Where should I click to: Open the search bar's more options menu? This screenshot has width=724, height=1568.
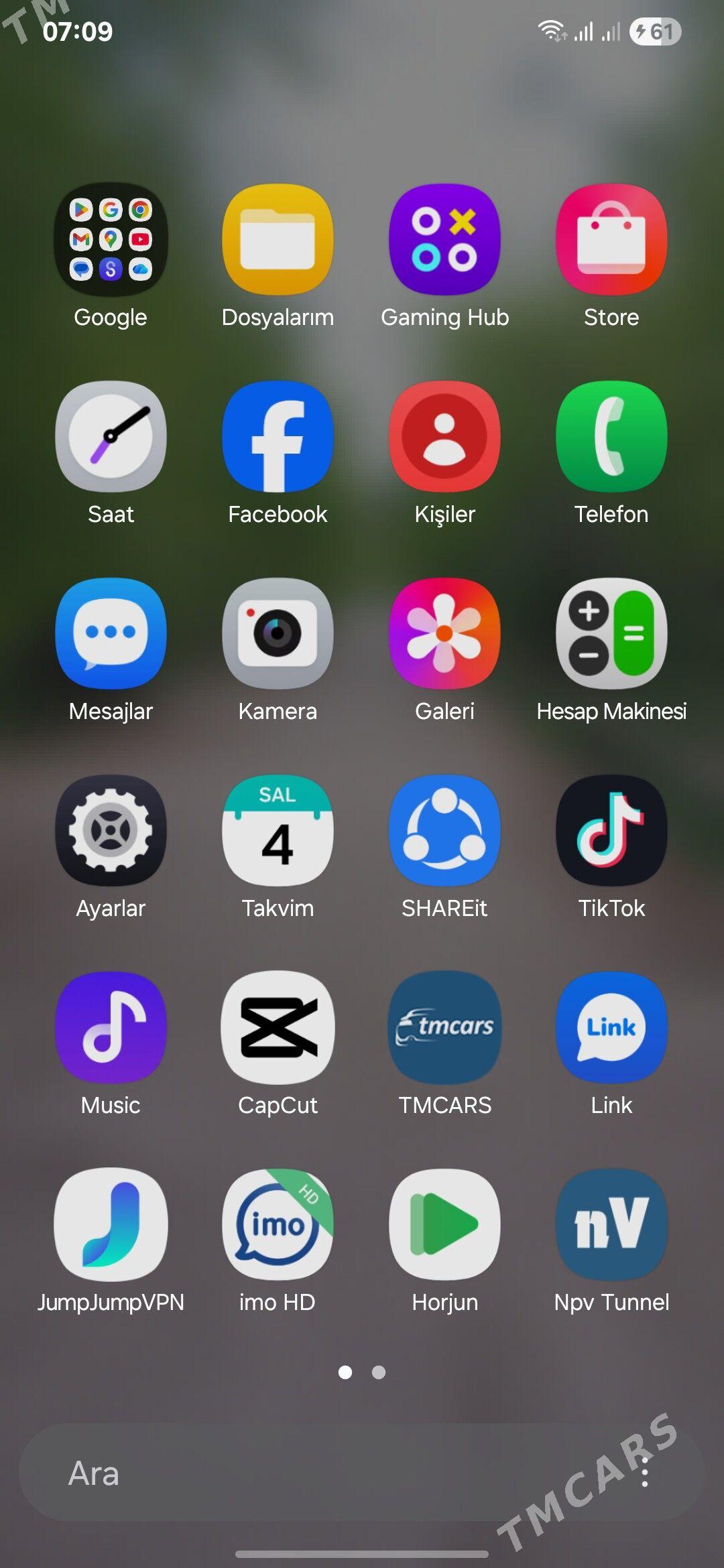[644, 1473]
